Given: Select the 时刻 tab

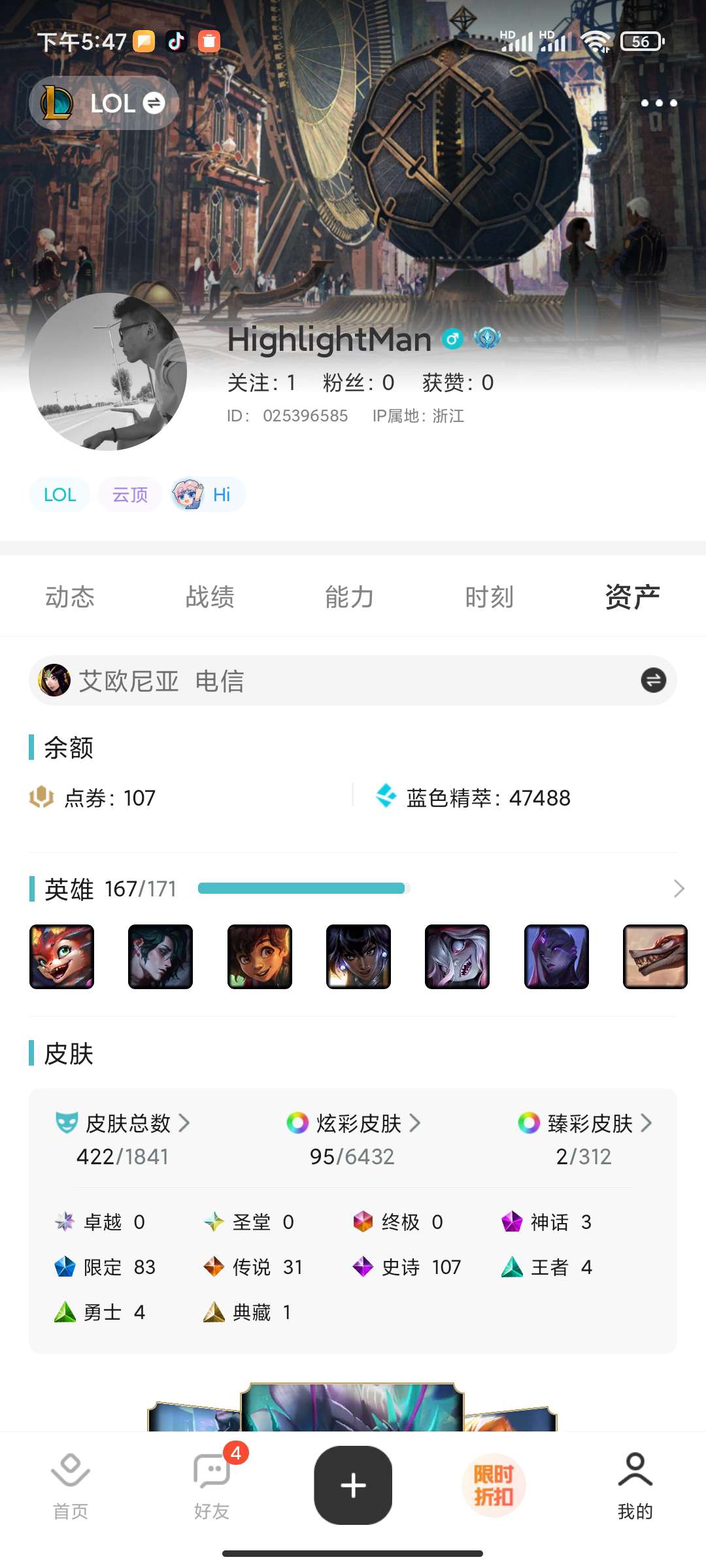Looking at the screenshot, I should [x=489, y=596].
